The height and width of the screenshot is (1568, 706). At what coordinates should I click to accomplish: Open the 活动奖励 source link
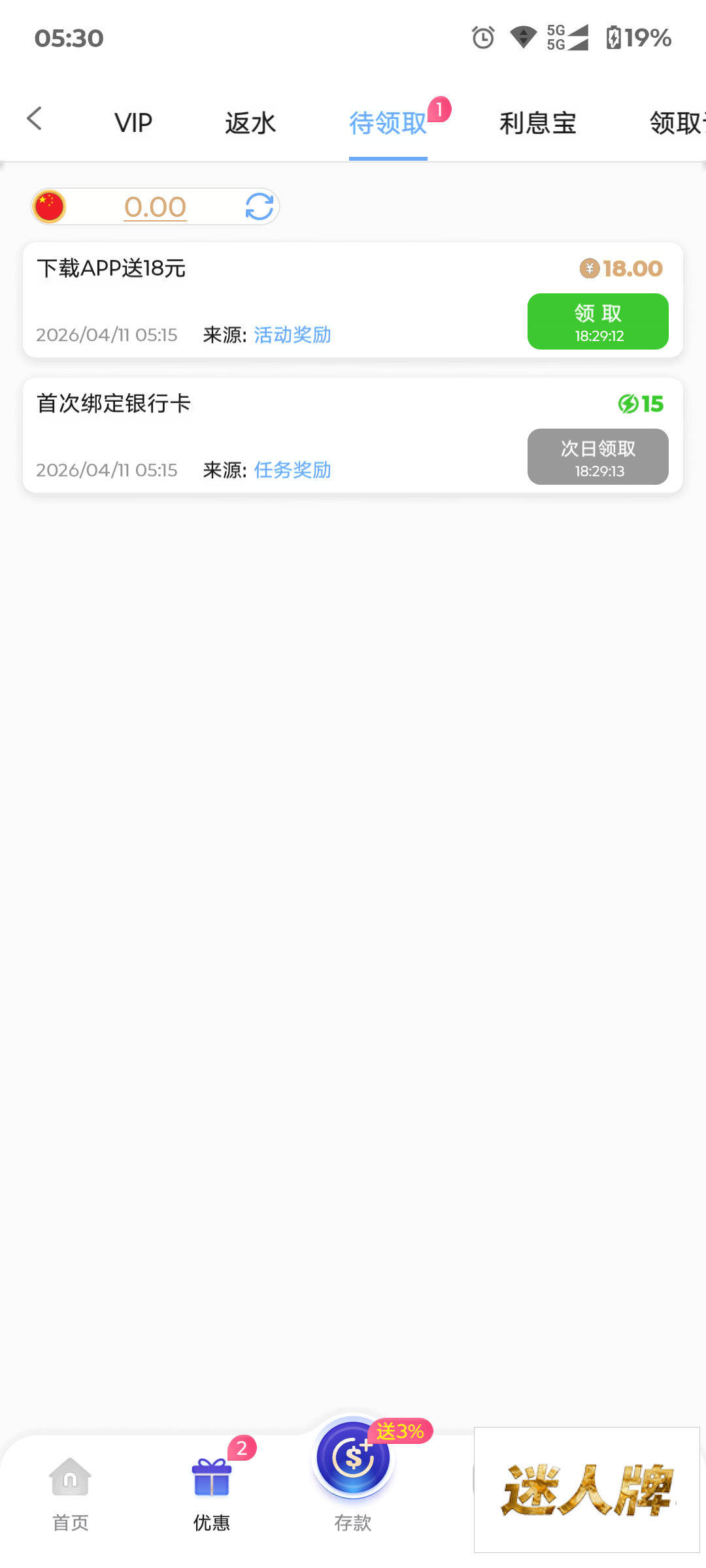292,335
